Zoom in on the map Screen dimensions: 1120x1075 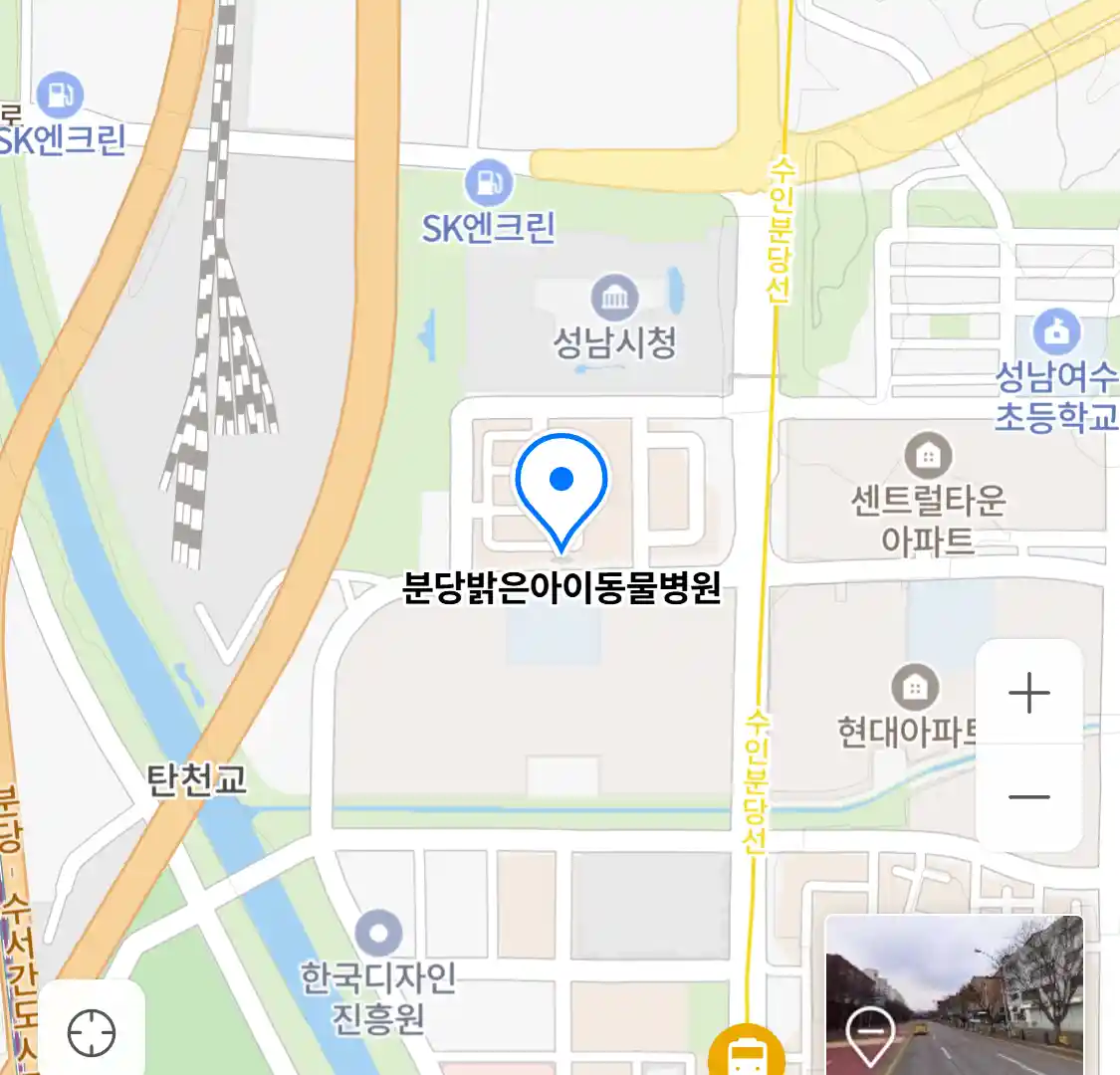click(x=1028, y=693)
